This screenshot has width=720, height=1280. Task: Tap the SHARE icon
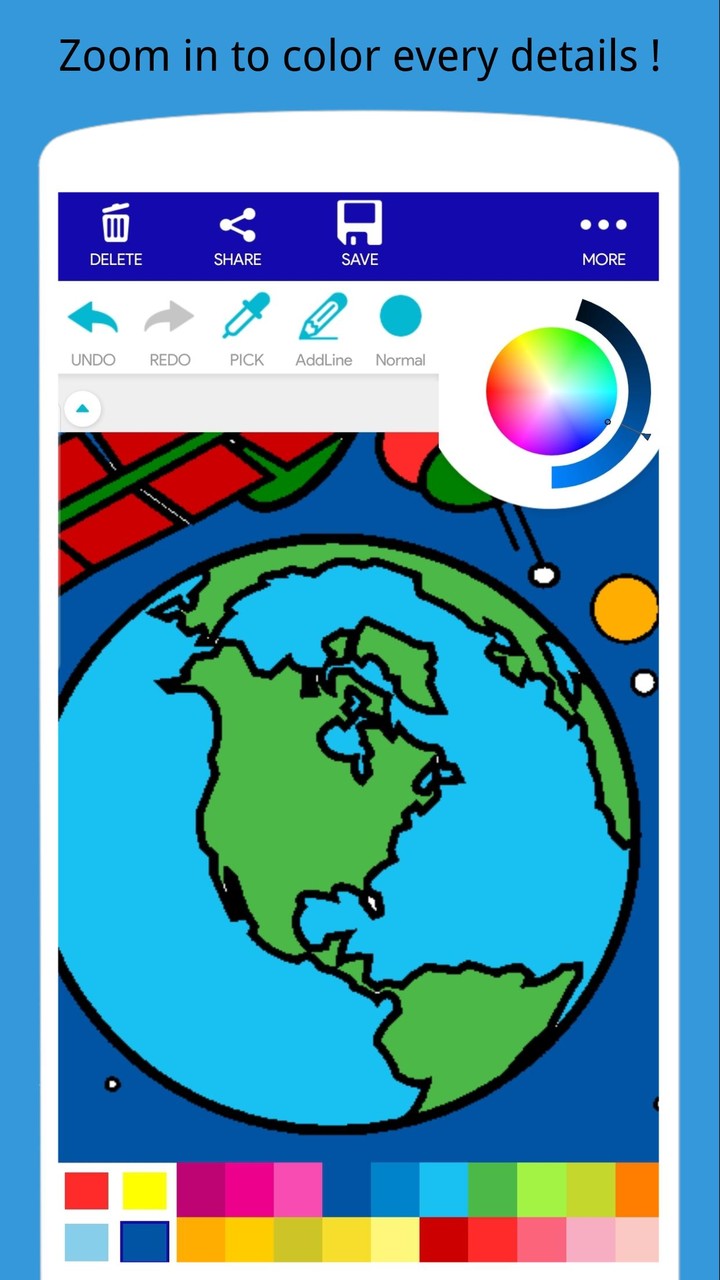click(x=237, y=222)
